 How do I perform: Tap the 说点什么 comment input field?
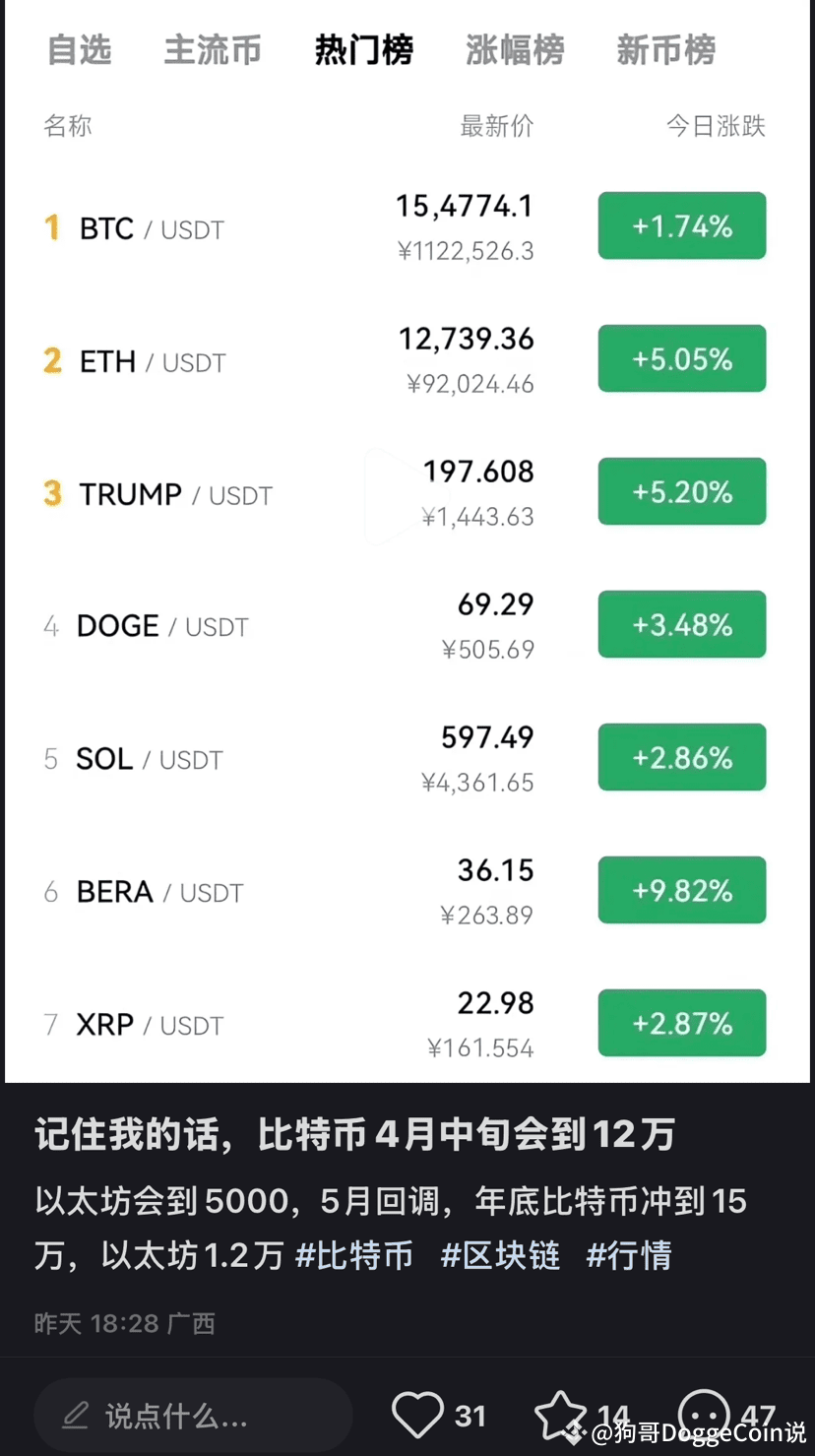coord(193,1416)
